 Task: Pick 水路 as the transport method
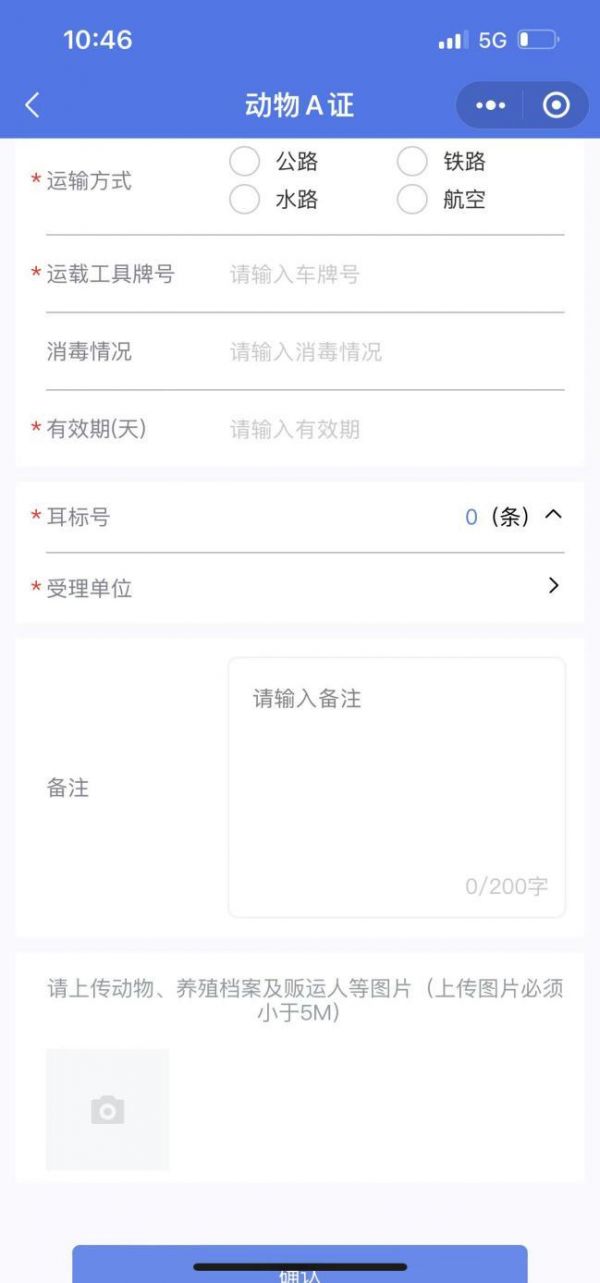[x=245, y=199]
